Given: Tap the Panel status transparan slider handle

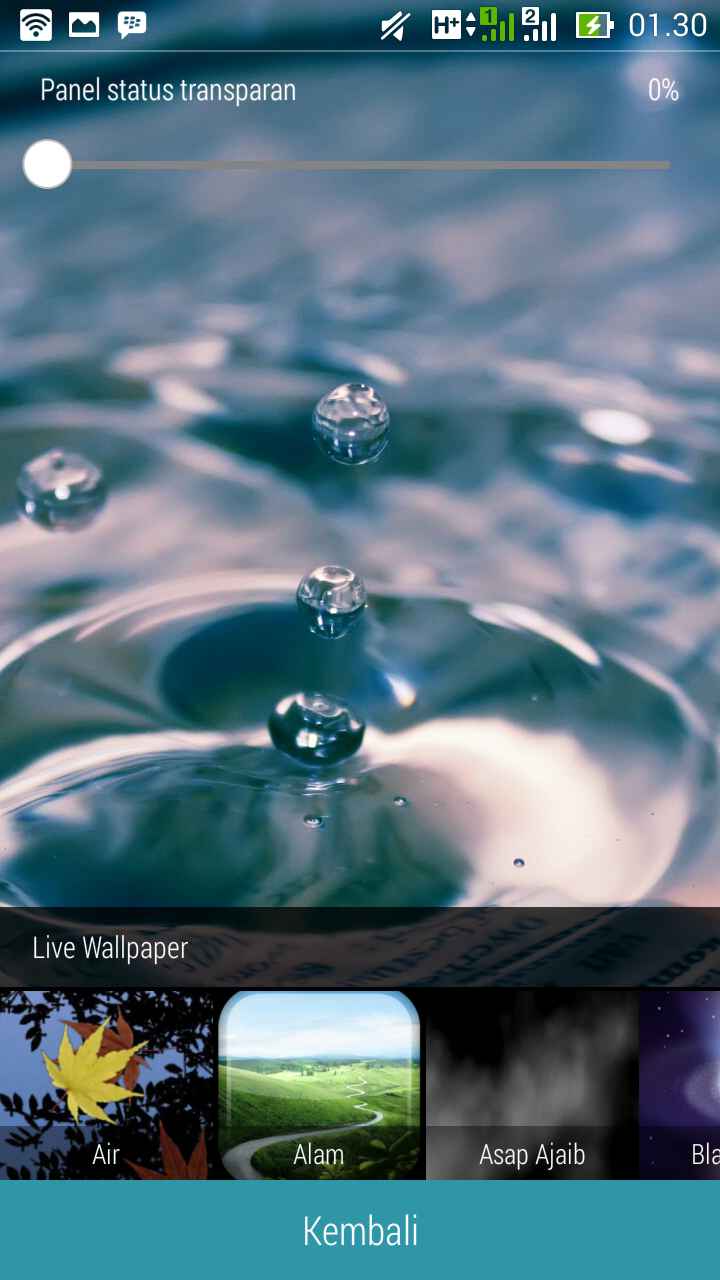Looking at the screenshot, I should tap(47, 165).
